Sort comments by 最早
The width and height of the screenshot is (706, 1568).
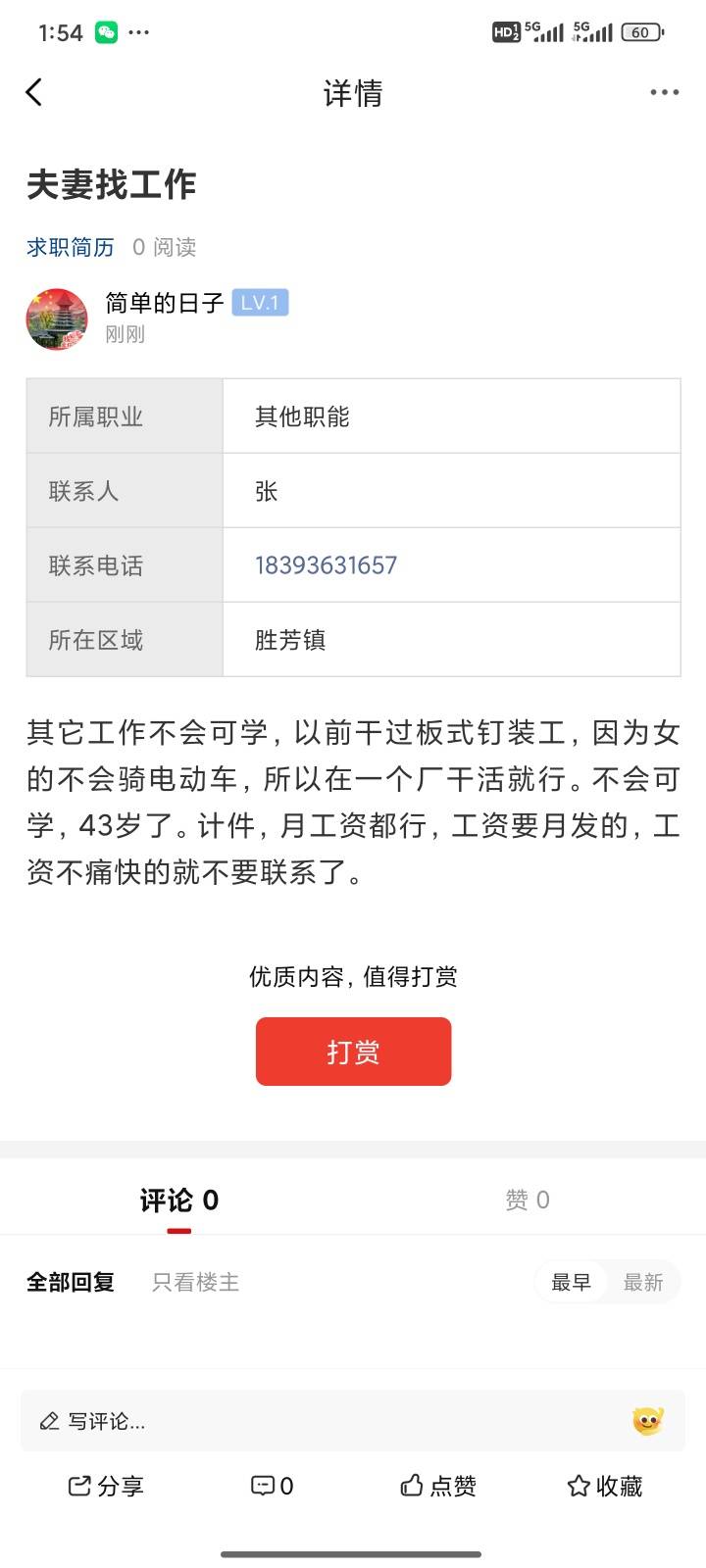point(572,1282)
